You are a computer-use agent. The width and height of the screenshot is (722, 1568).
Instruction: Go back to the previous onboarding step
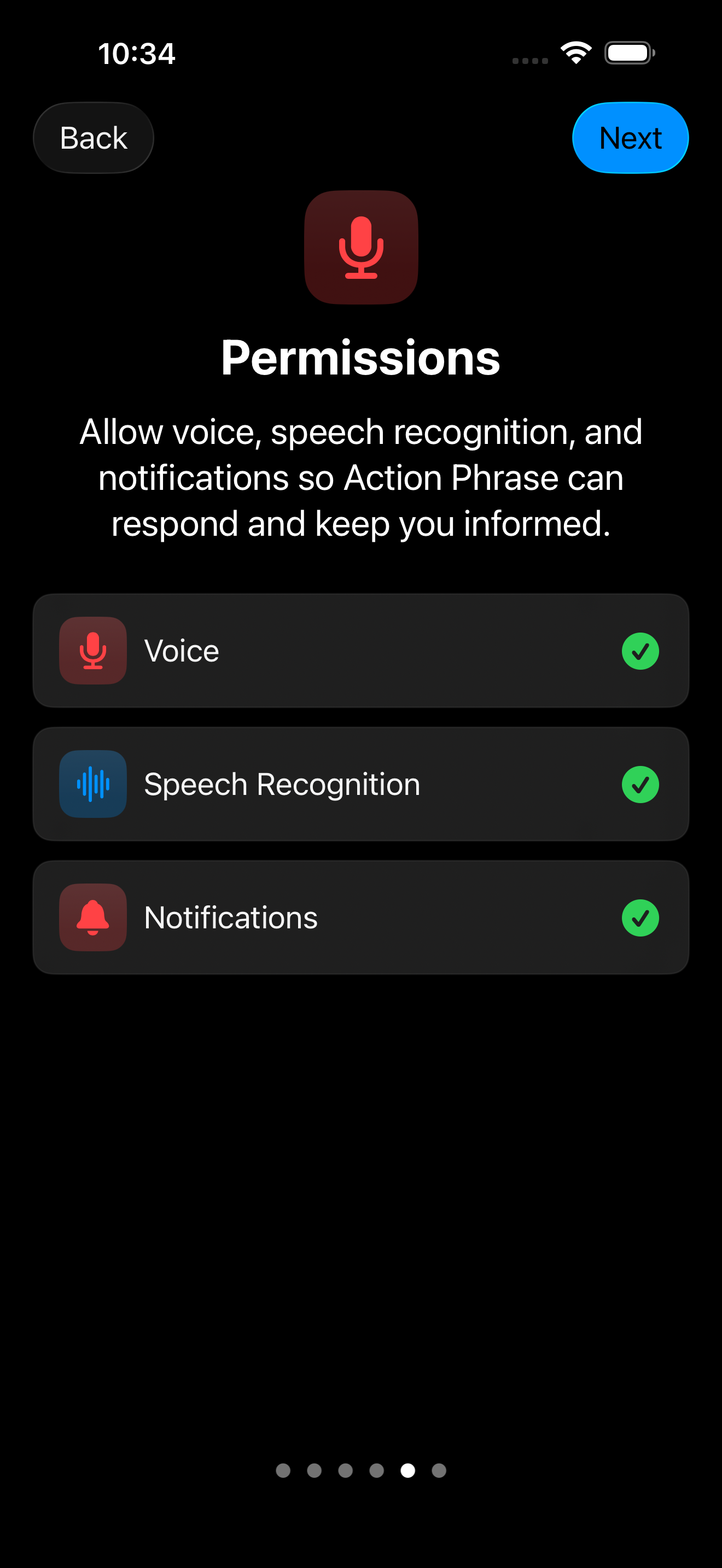point(93,138)
